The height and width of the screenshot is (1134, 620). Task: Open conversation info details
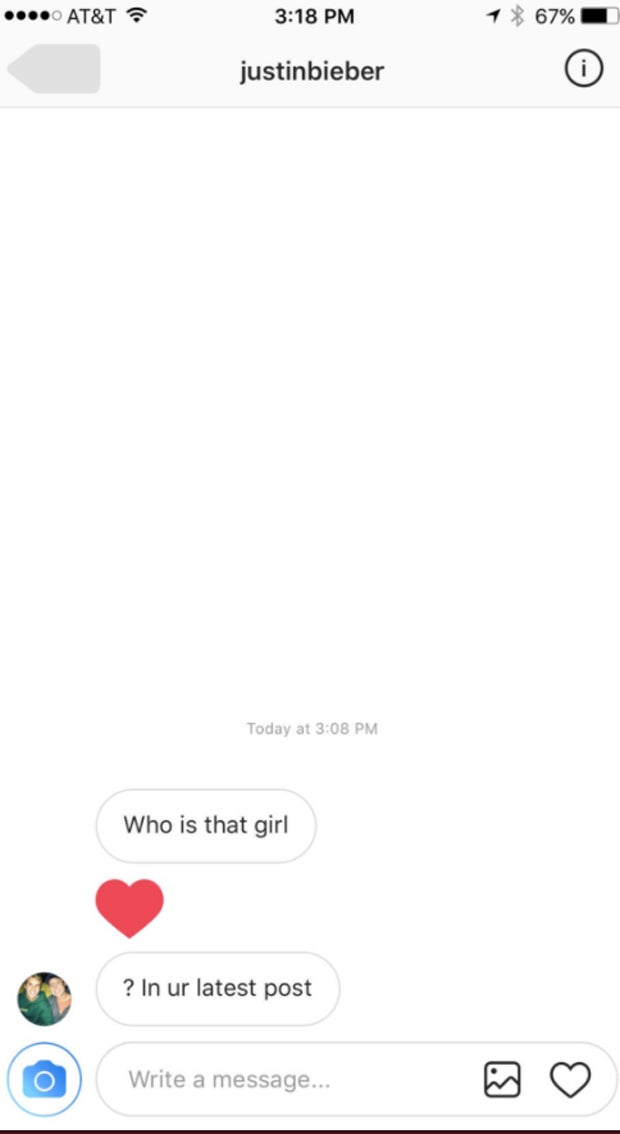click(x=583, y=70)
